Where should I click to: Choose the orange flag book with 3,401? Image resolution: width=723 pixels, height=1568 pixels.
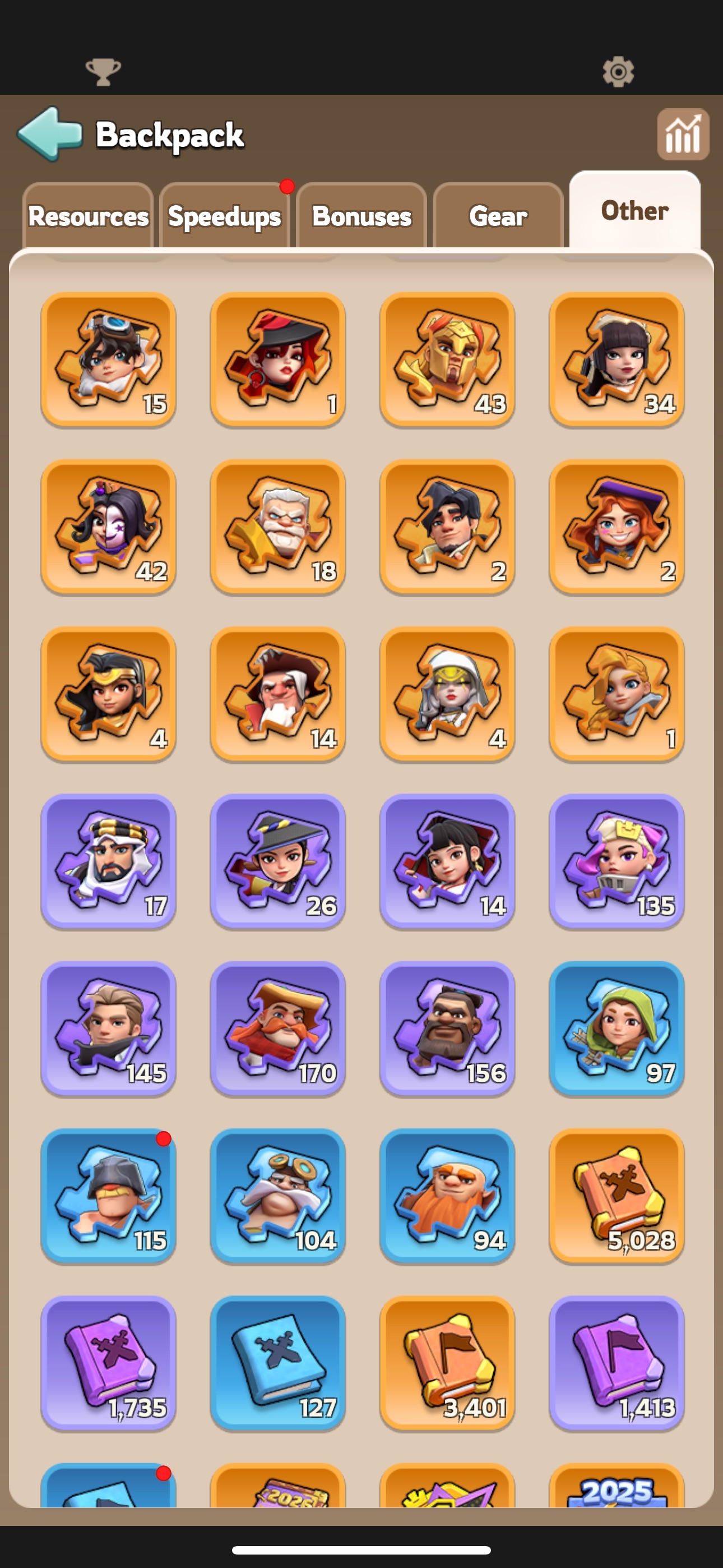(x=447, y=1363)
